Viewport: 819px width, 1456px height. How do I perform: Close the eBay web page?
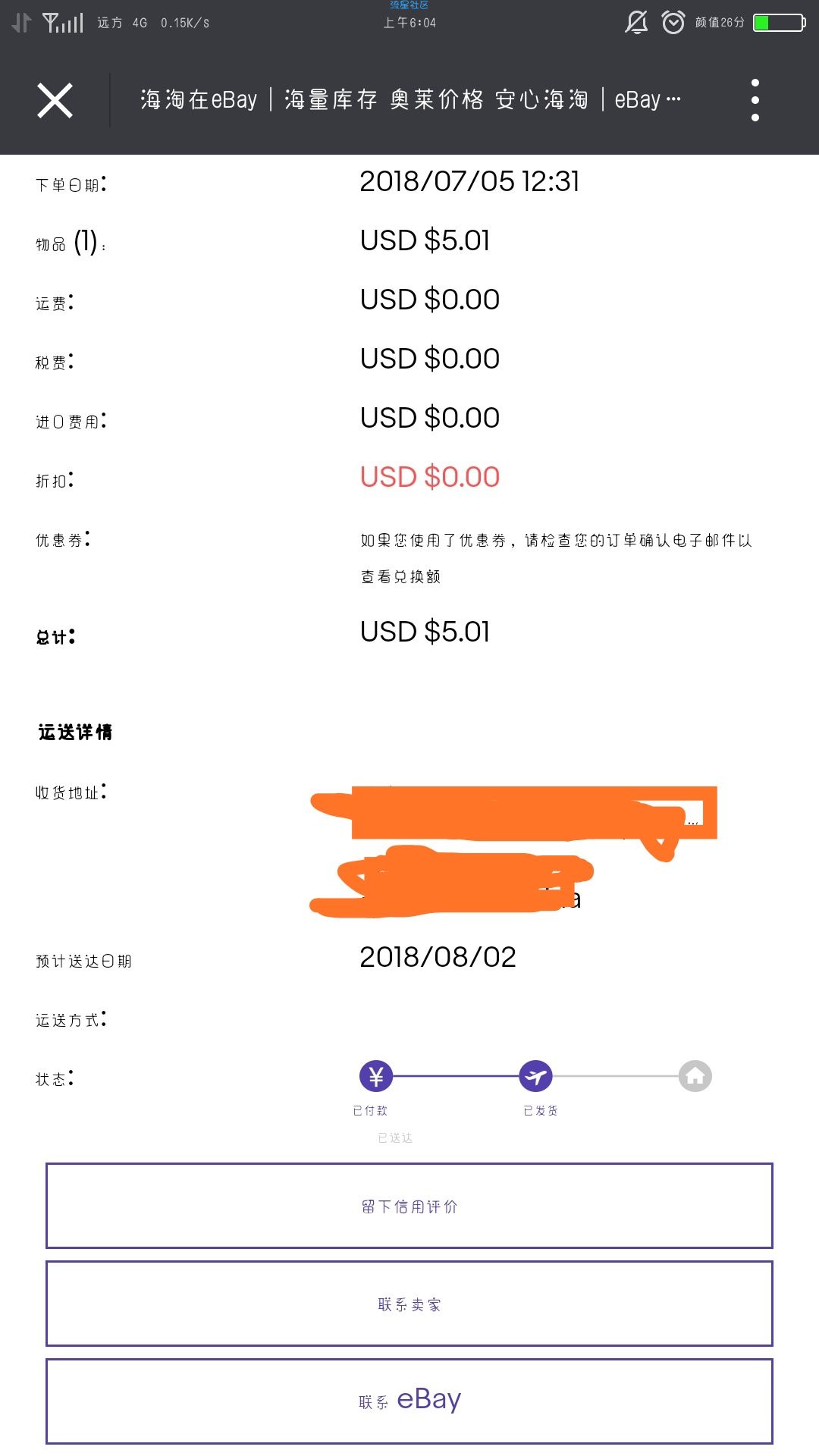(55, 100)
